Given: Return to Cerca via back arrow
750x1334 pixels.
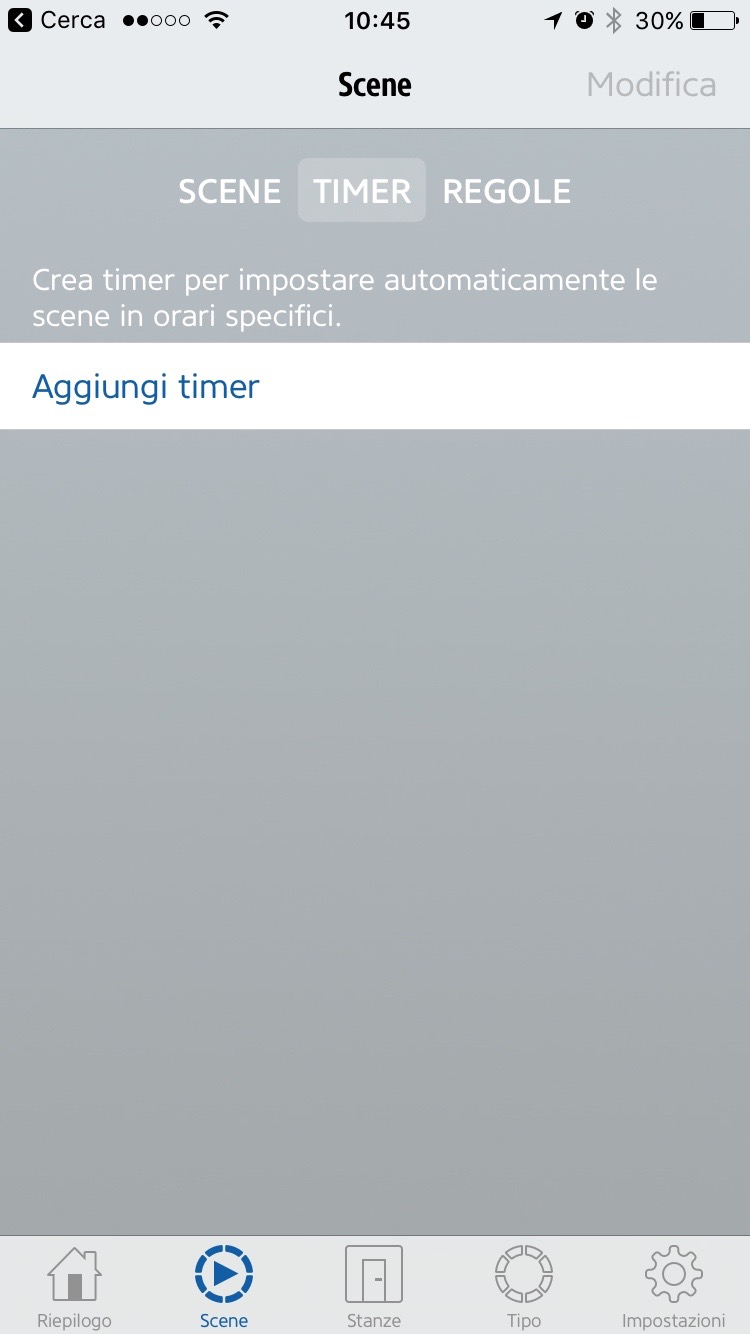Looking at the screenshot, I should (56, 20).
